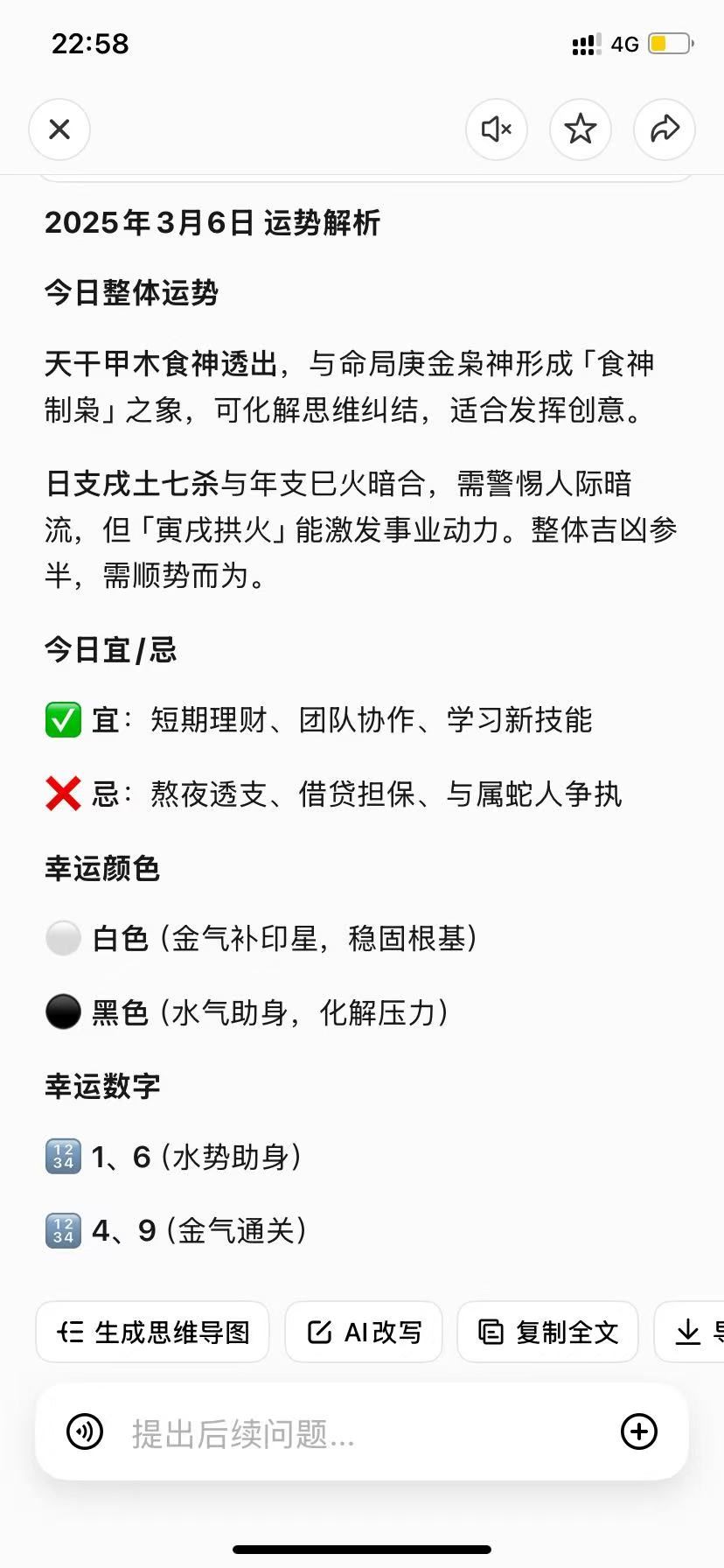Viewport: 724px width, 1568px height.
Task: Tap the voice input icon in question bar
Action: [x=83, y=1431]
